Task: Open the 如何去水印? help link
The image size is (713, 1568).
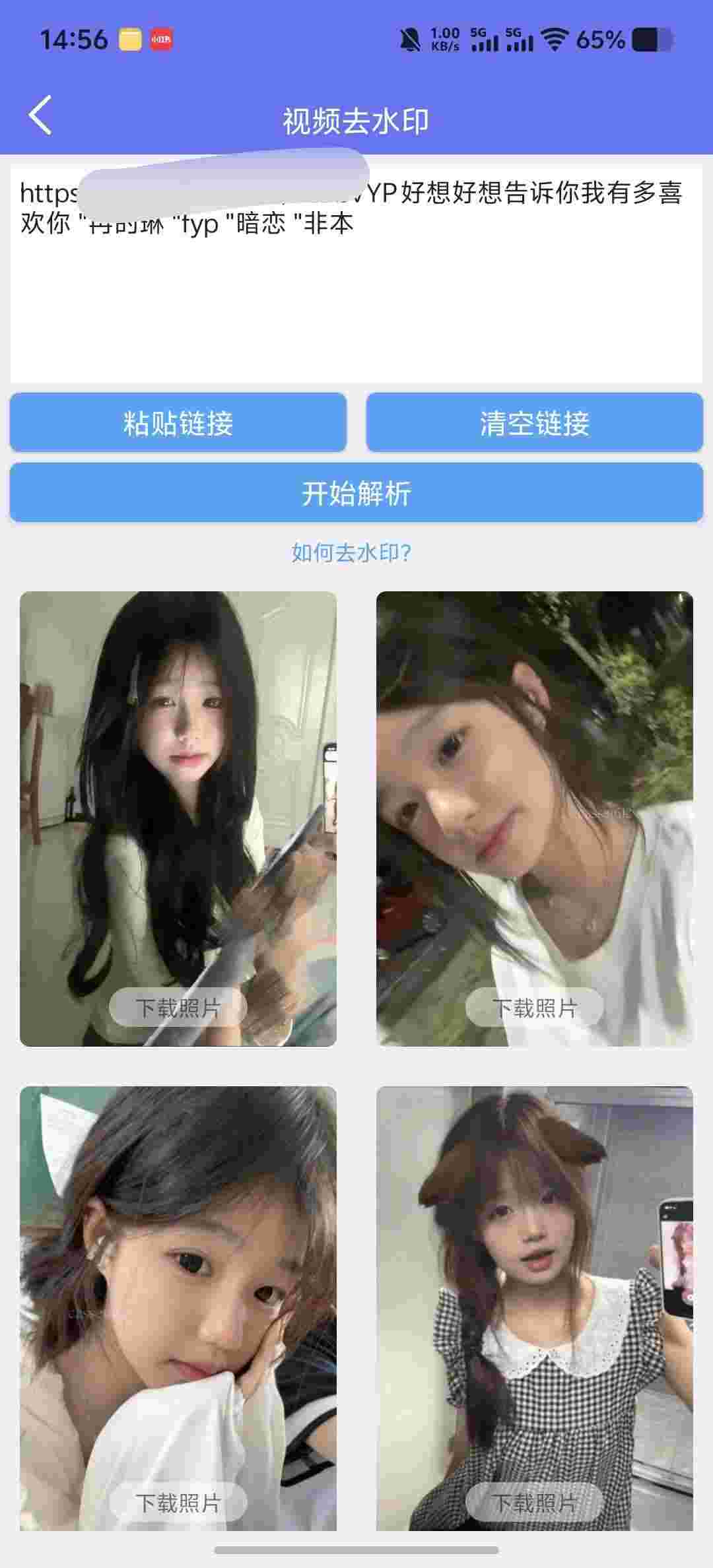Action: tap(351, 552)
